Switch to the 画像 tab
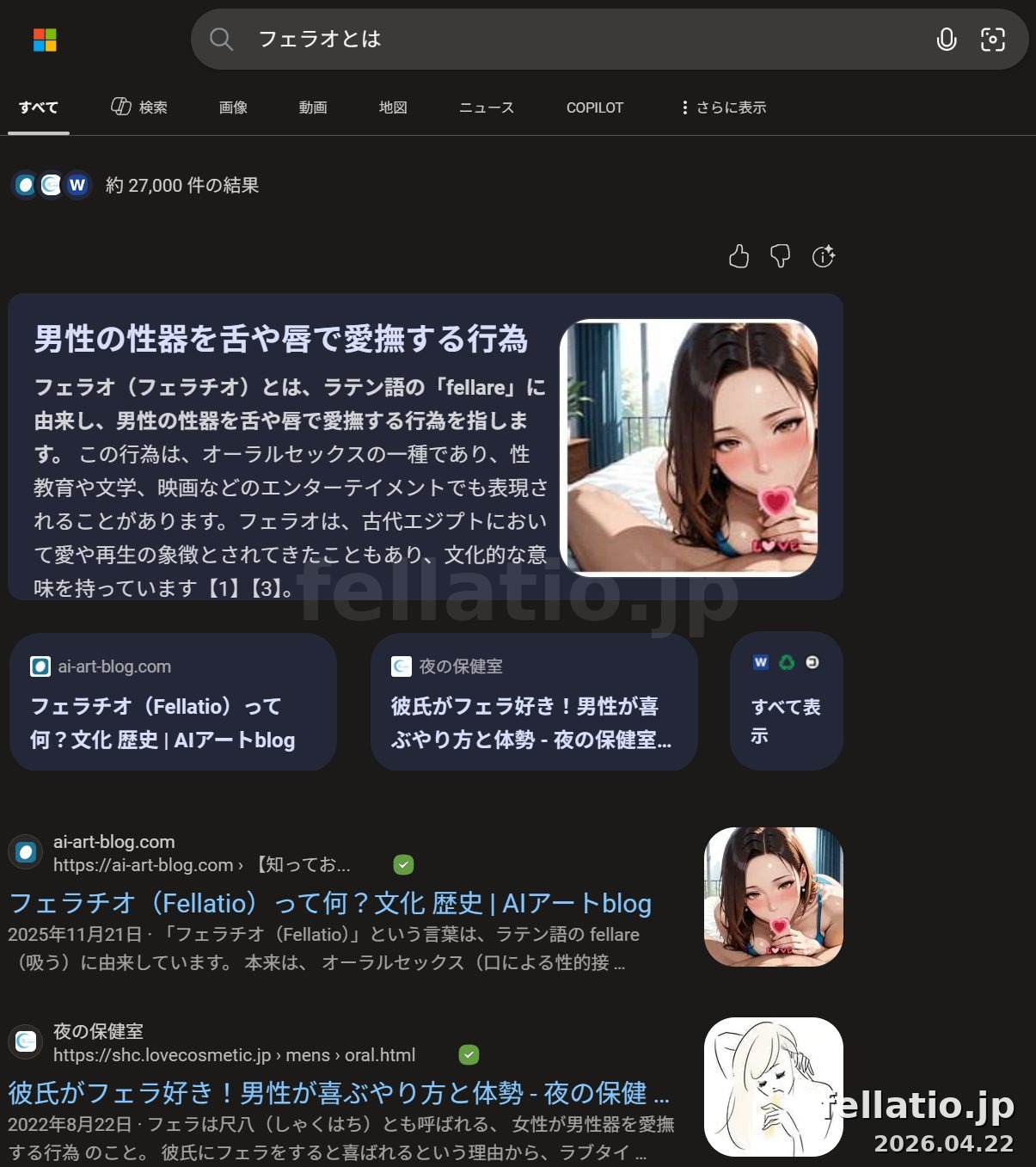Image resolution: width=1036 pixels, height=1167 pixels. click(233, 107)
